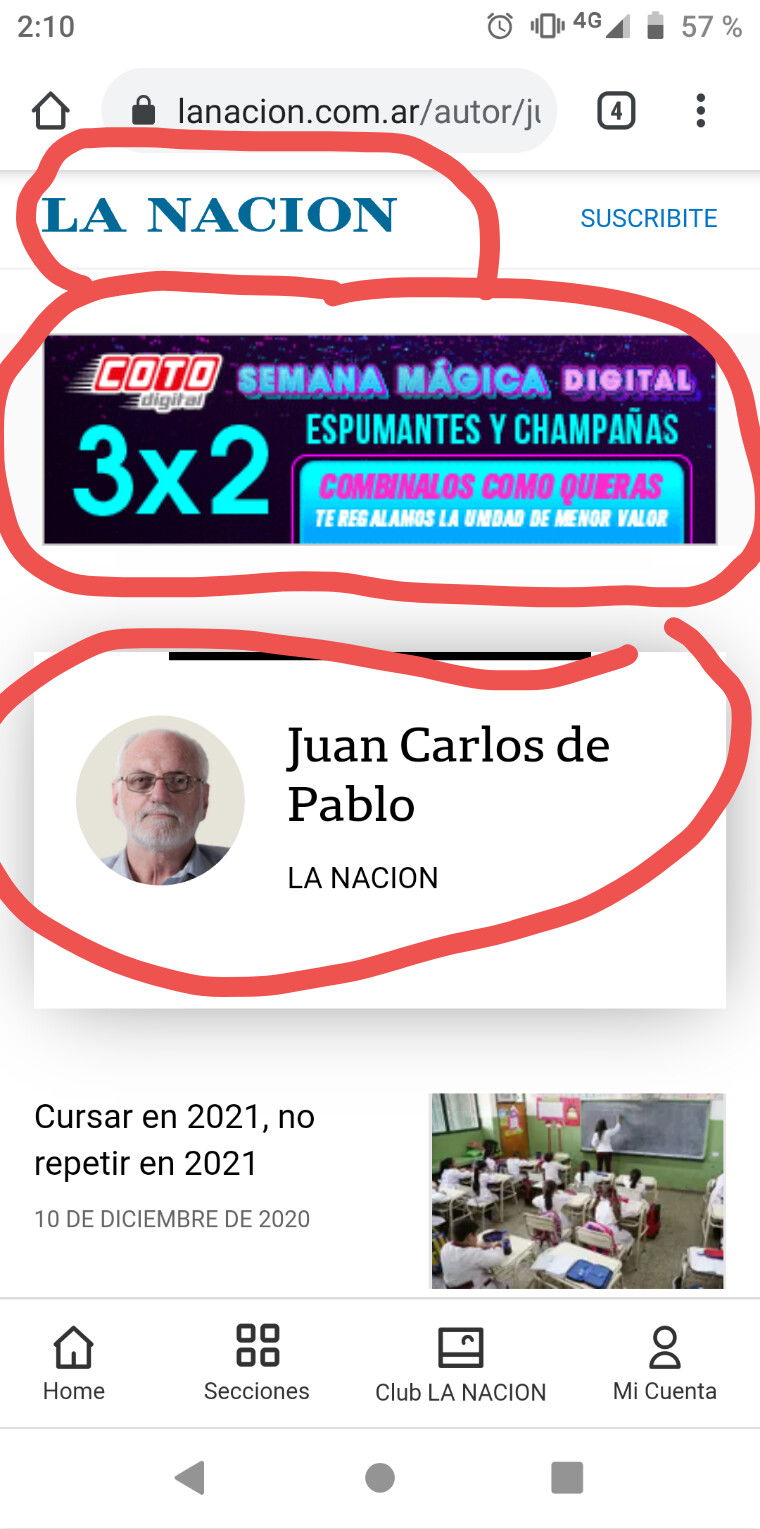Open the tab switcher showing 4 tabs
This screenshot has width=760, height=1529.
pyautogui.click(x=616, y=111)
